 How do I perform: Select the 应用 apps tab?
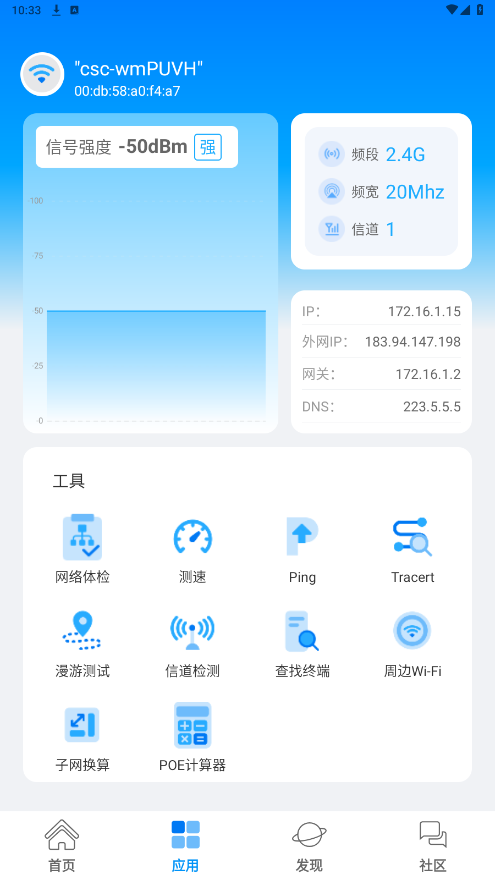coord(185,846)
